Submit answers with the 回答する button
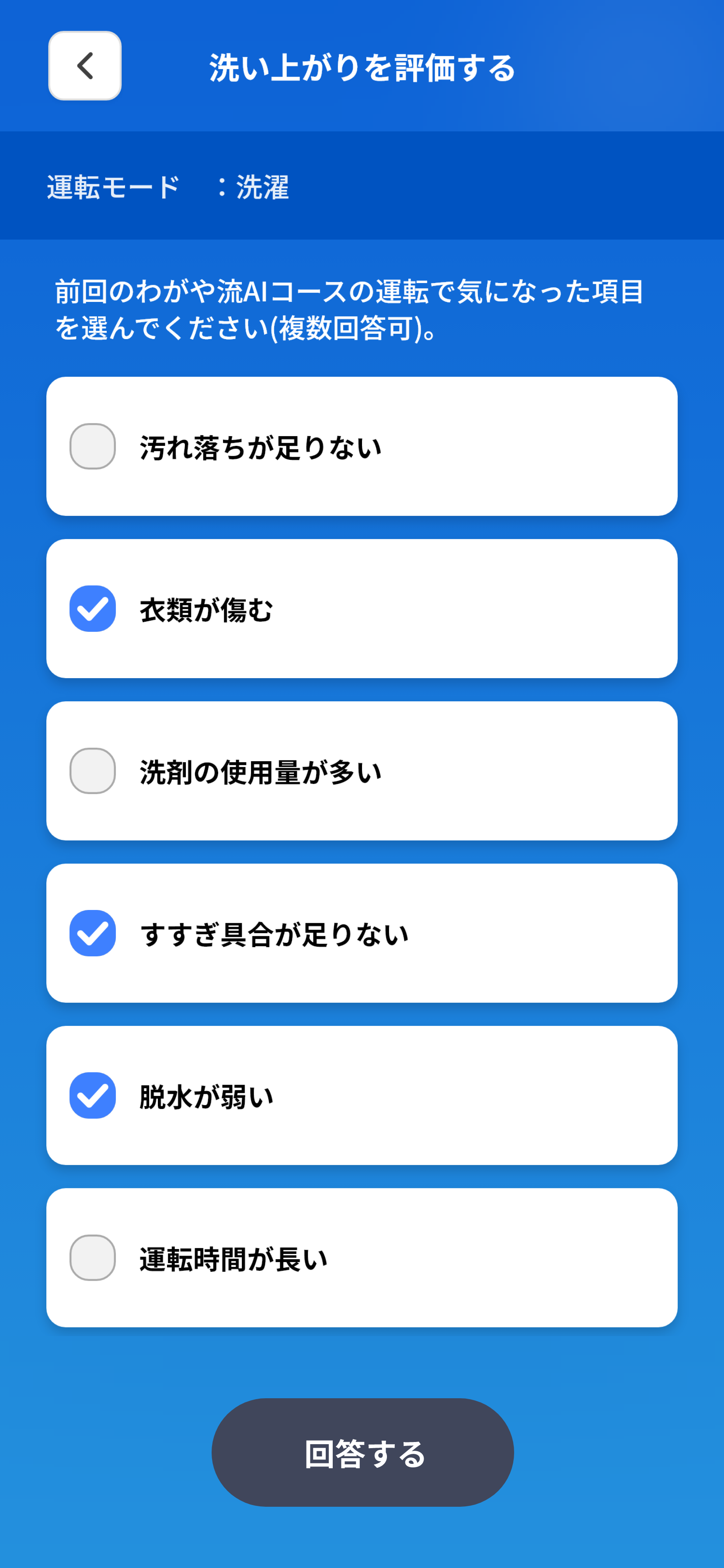 click(x=362, y=1452)
